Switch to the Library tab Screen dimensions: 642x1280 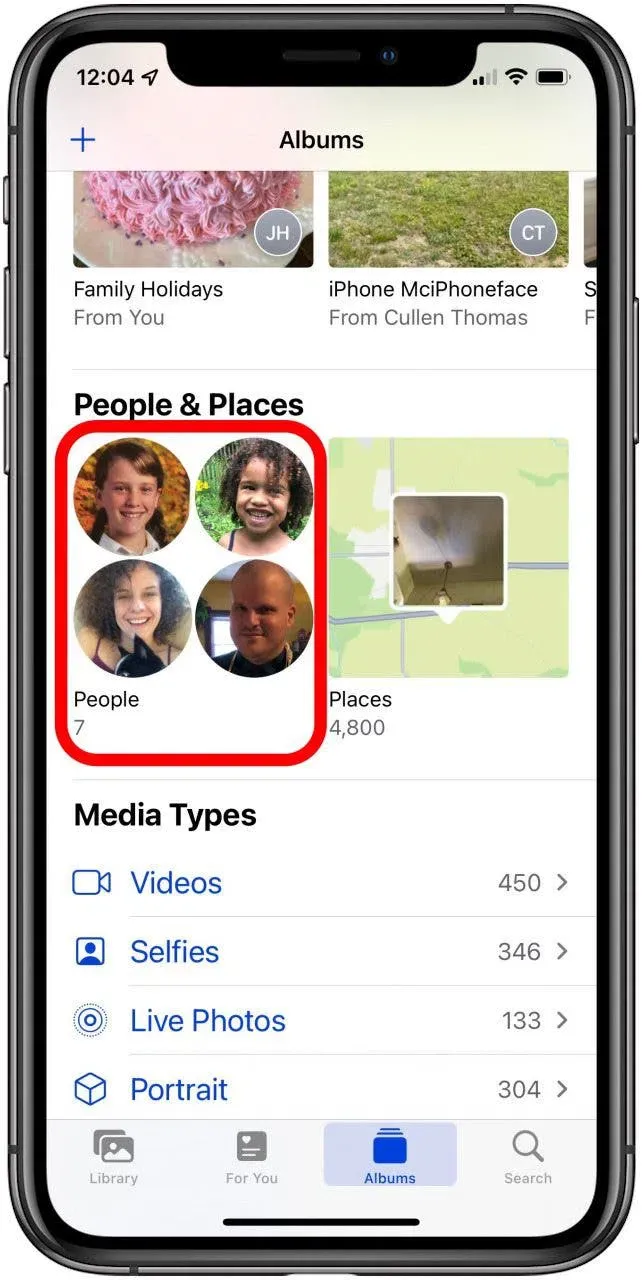(x=113, y=1157)
